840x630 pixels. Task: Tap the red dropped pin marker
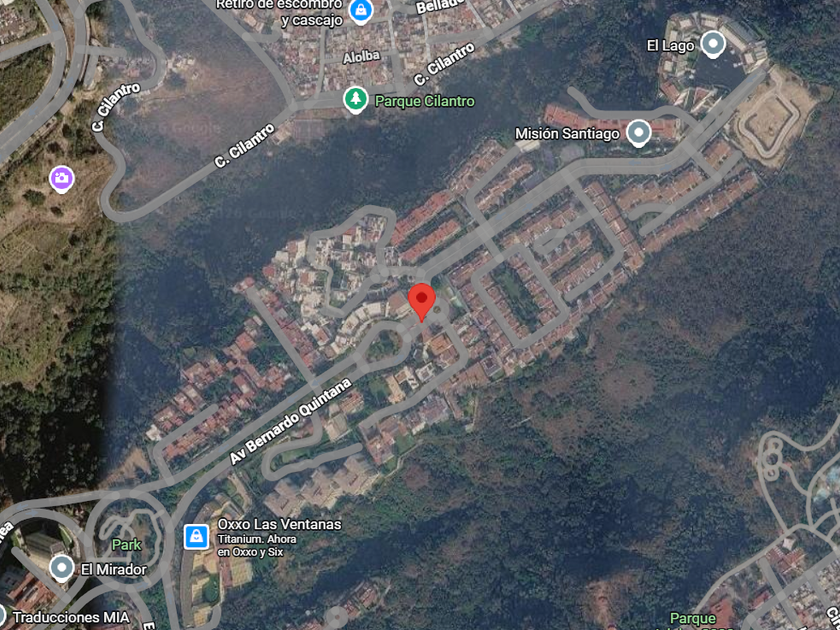422,302
